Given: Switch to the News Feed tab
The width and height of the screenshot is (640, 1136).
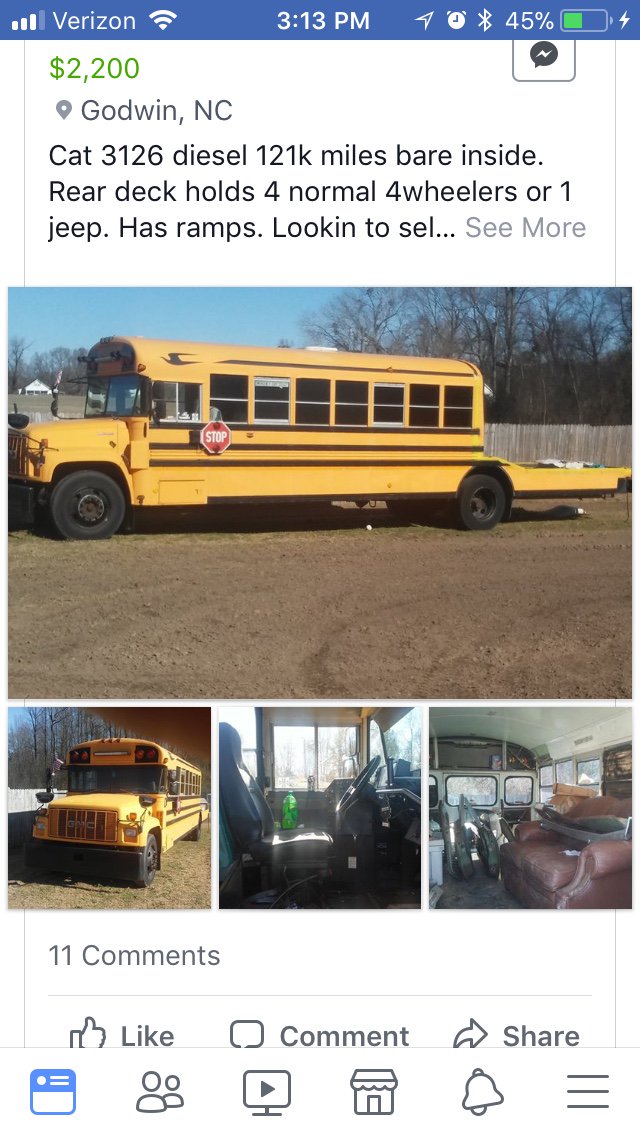Looking at the screenshot, I should 53,1091.
